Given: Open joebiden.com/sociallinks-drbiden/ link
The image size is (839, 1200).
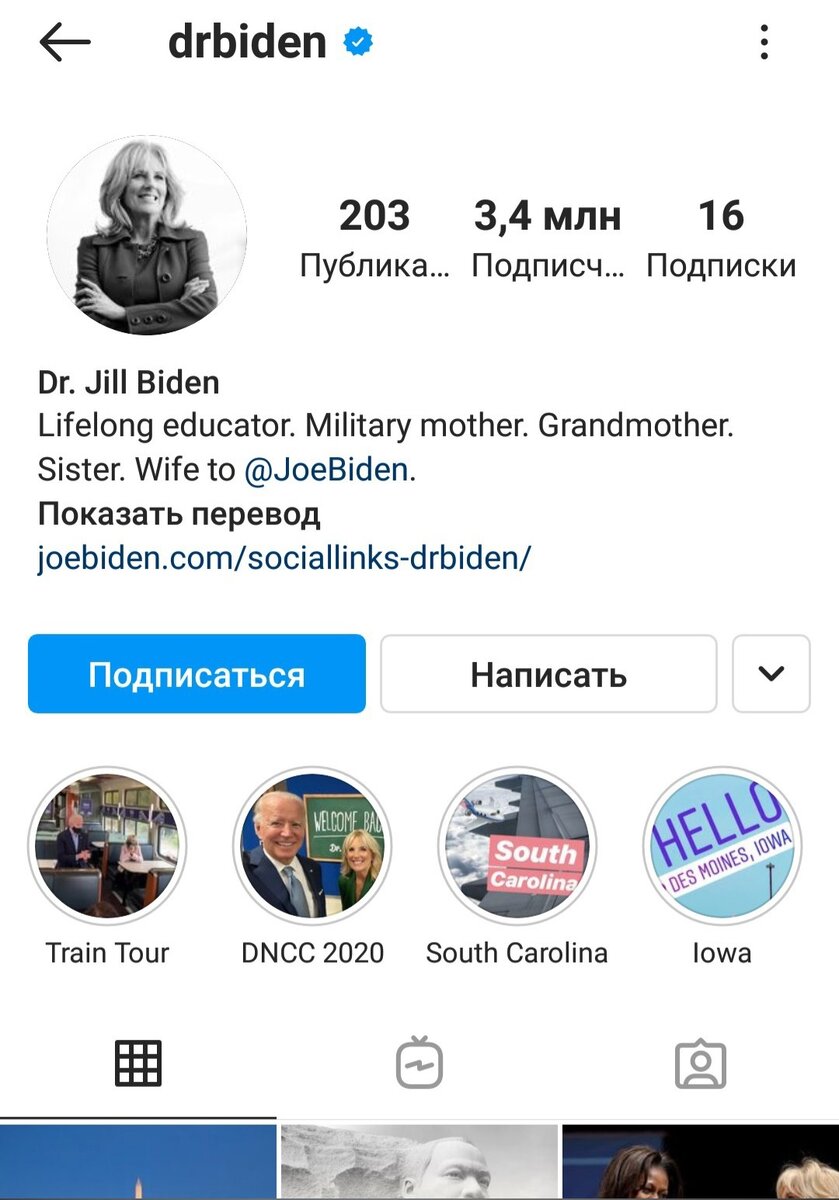Looking at the screenshot, I should point(284,558).
